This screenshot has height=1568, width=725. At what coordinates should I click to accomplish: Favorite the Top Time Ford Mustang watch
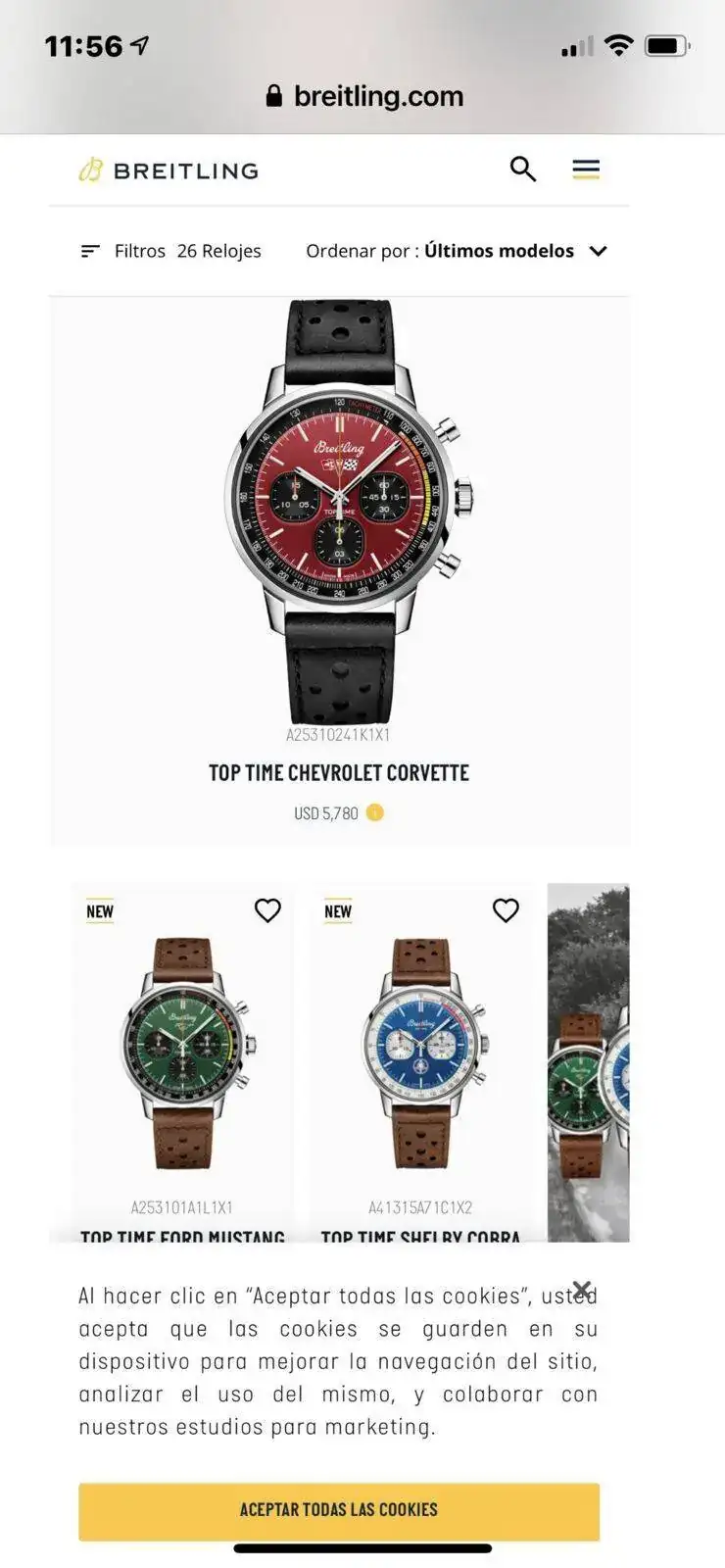pos(267,910)
